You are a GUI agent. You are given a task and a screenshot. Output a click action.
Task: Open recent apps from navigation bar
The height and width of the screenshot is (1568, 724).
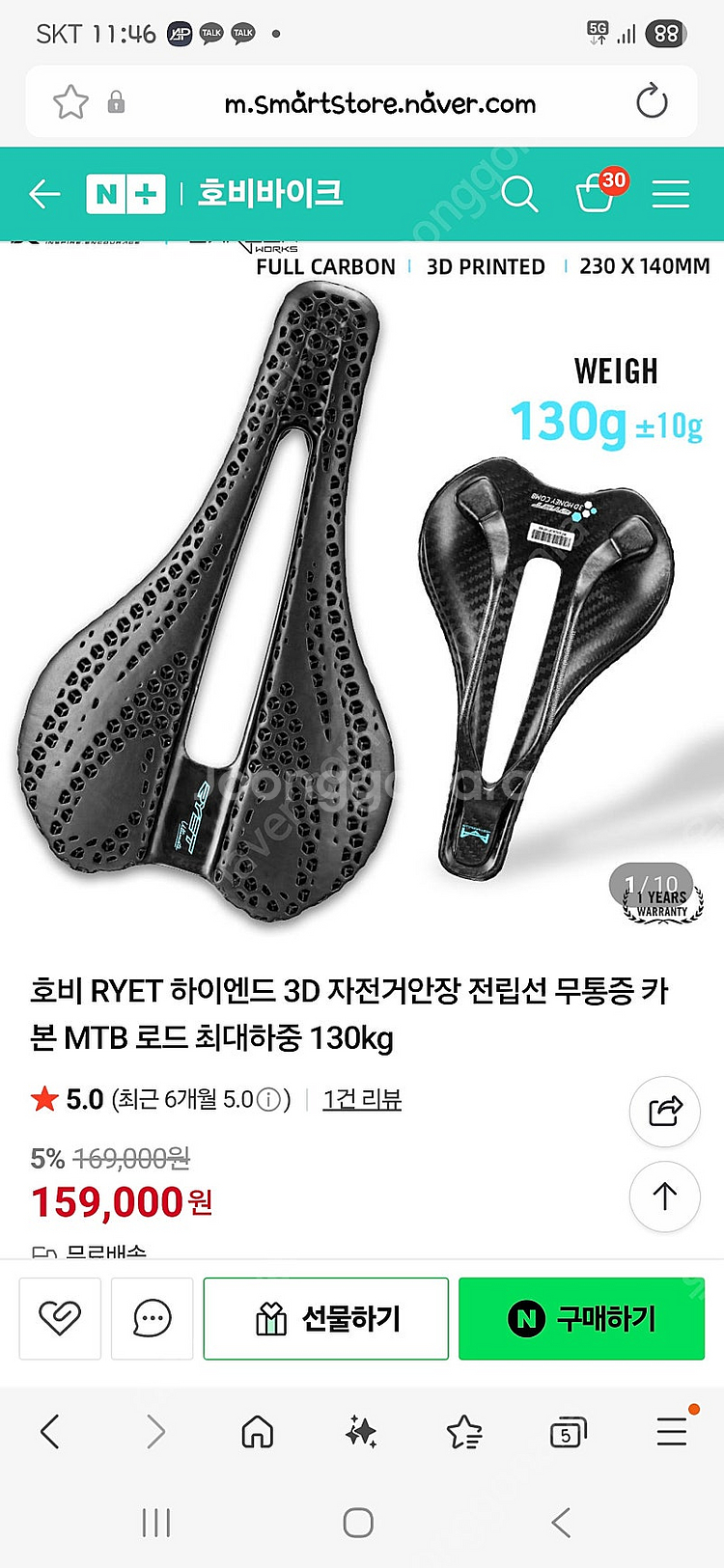[x=156, y=1523]
